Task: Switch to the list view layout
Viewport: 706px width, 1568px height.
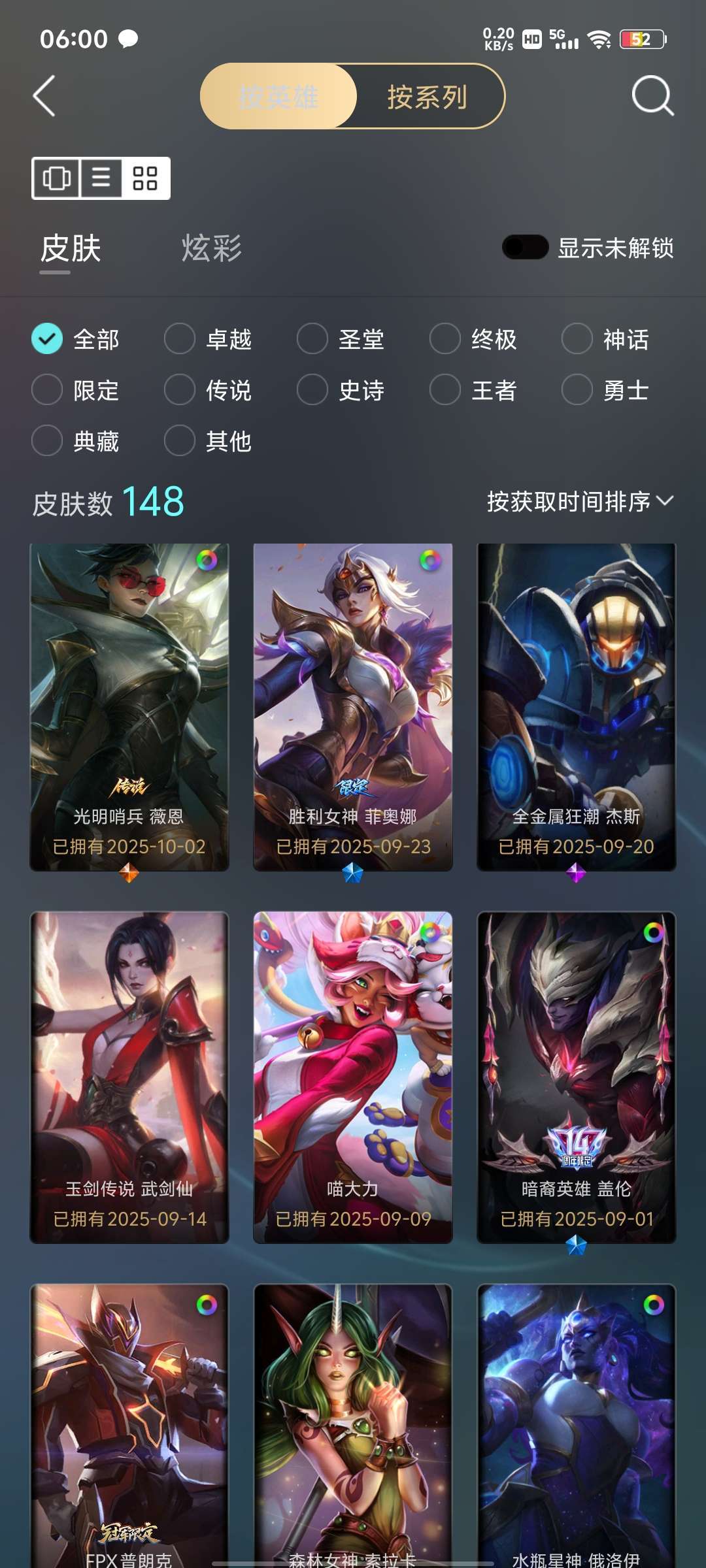Action: coord(101,178)
